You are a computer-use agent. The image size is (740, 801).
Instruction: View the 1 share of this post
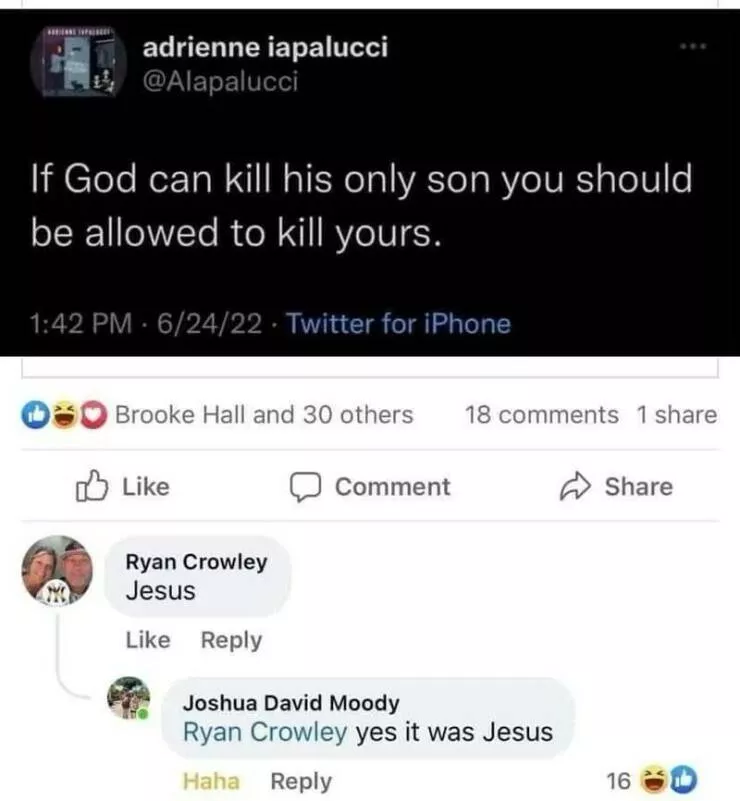pos(677,414)
